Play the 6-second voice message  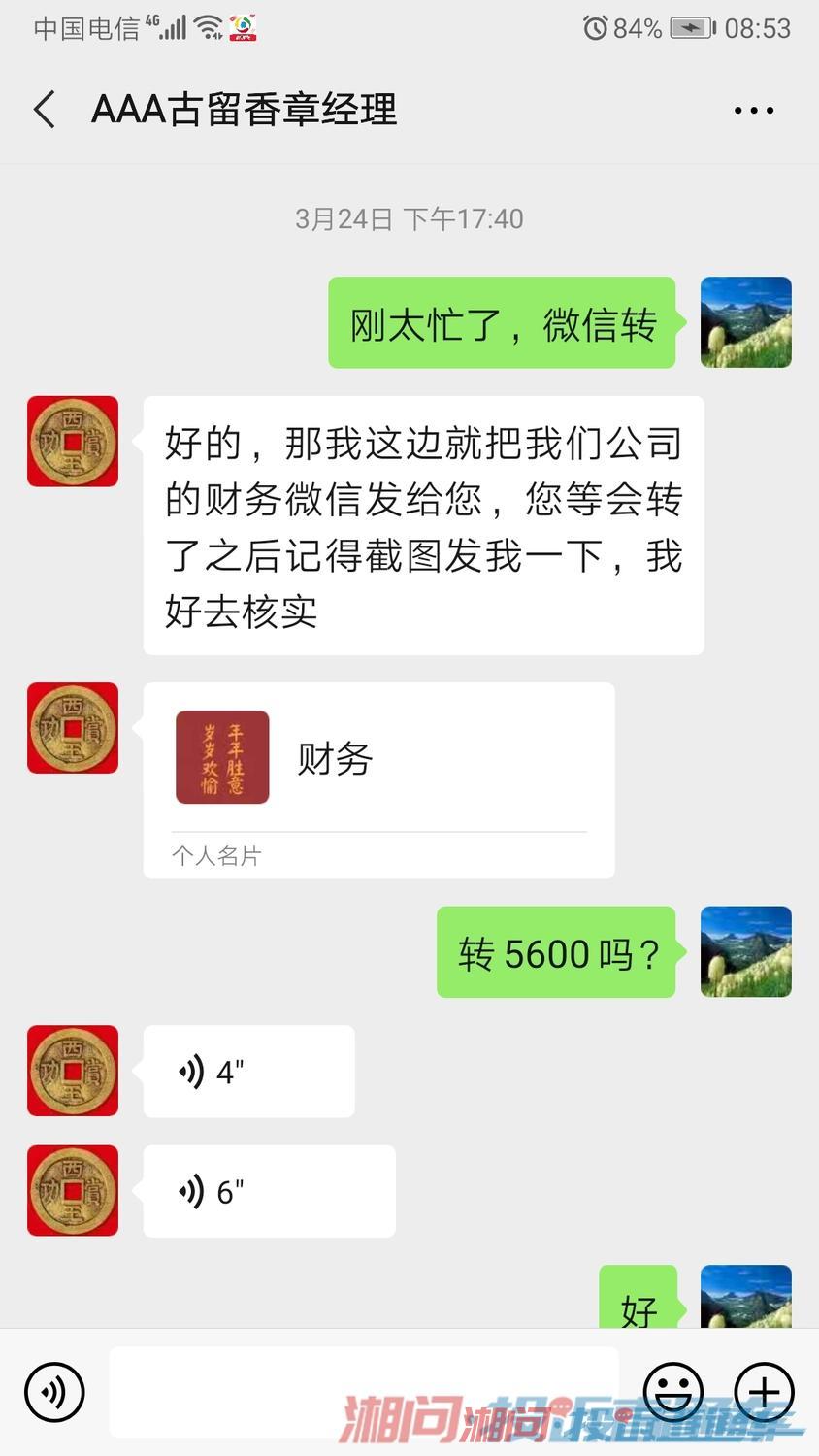[x=269, y=1191]
